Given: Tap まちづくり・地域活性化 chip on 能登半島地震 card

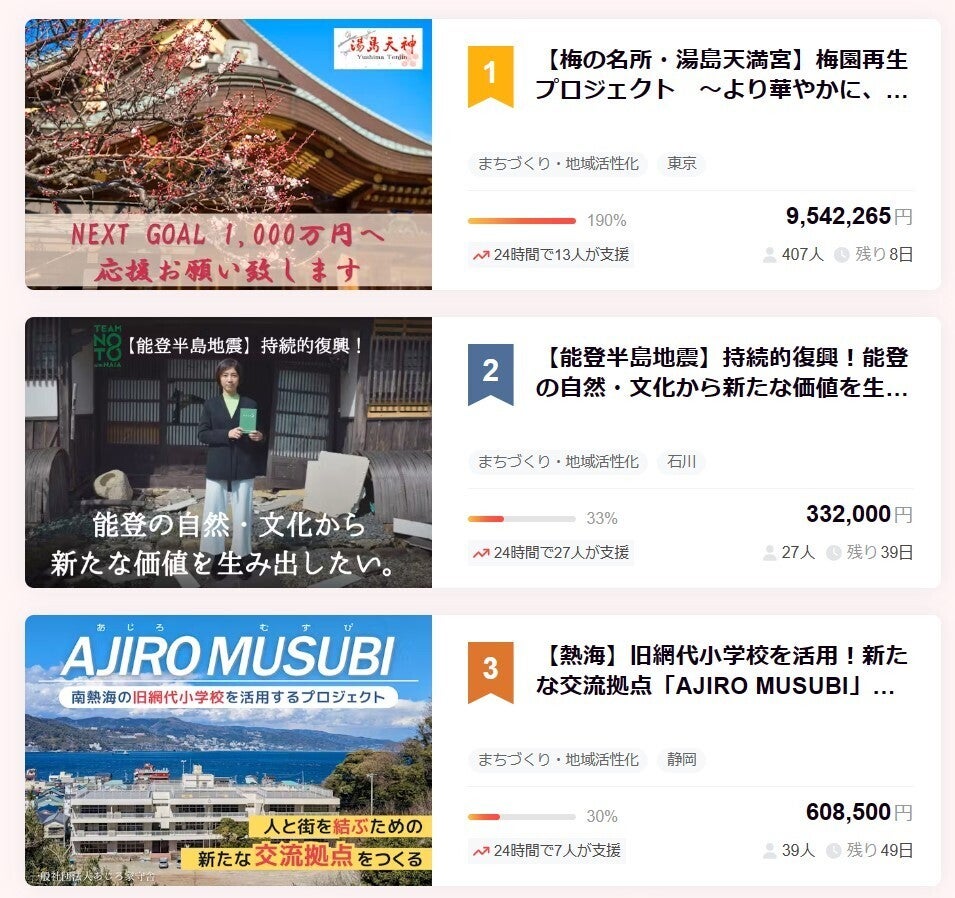Looking at the screenshot, I should point(557,462).
